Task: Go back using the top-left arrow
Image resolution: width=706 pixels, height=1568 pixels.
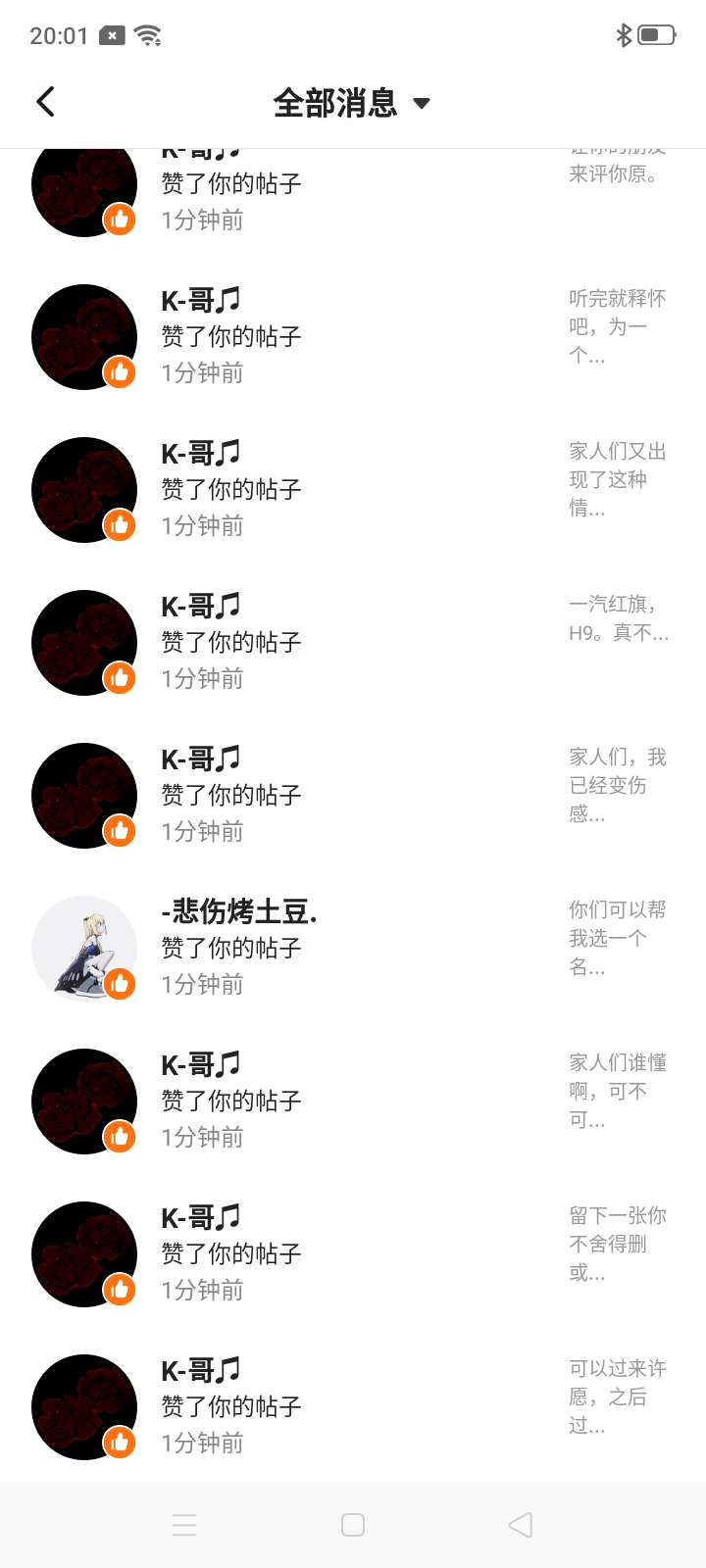Action: [x=45, y=102]
